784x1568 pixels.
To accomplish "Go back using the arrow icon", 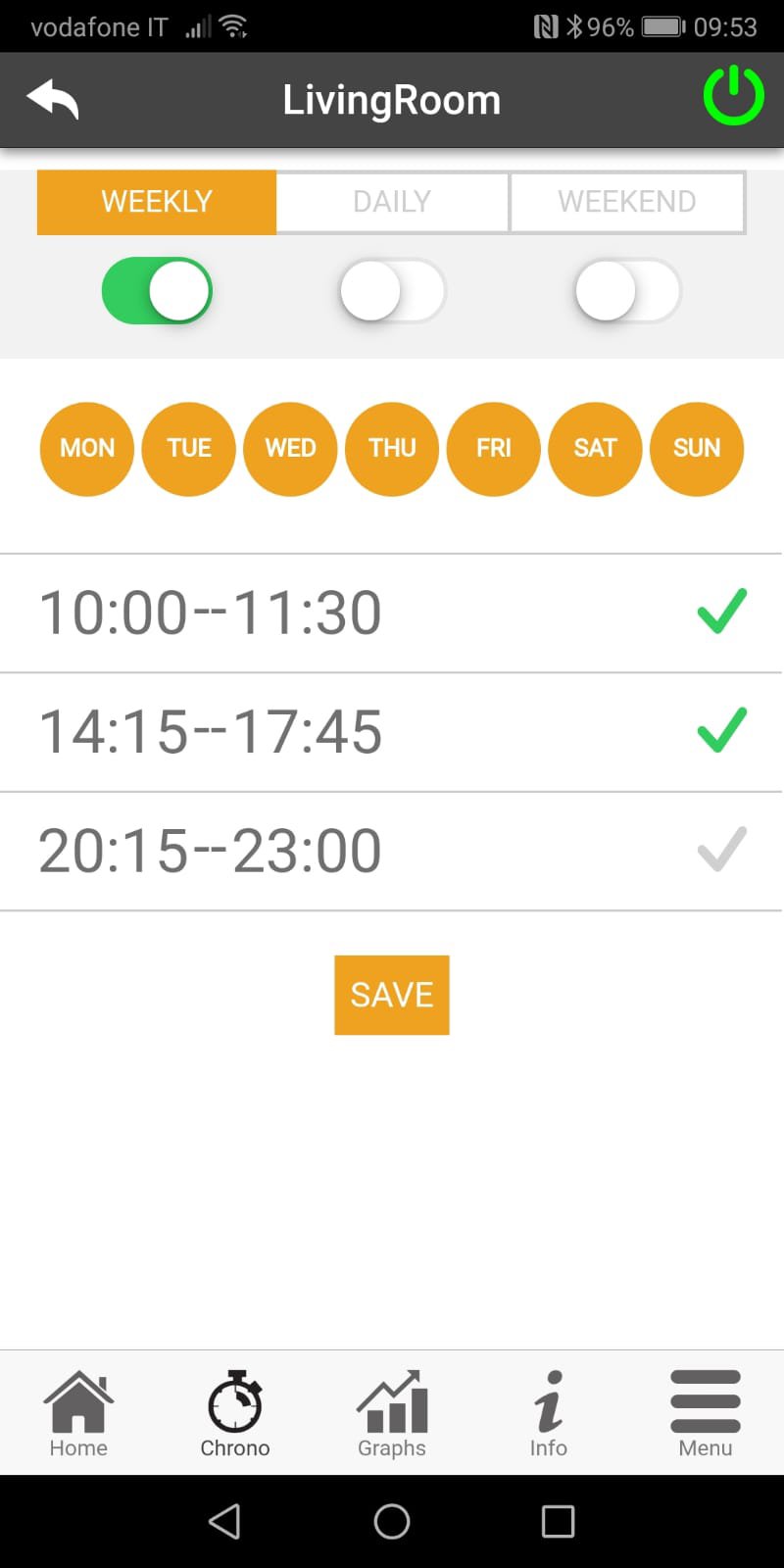I will (x=53, y=100).
